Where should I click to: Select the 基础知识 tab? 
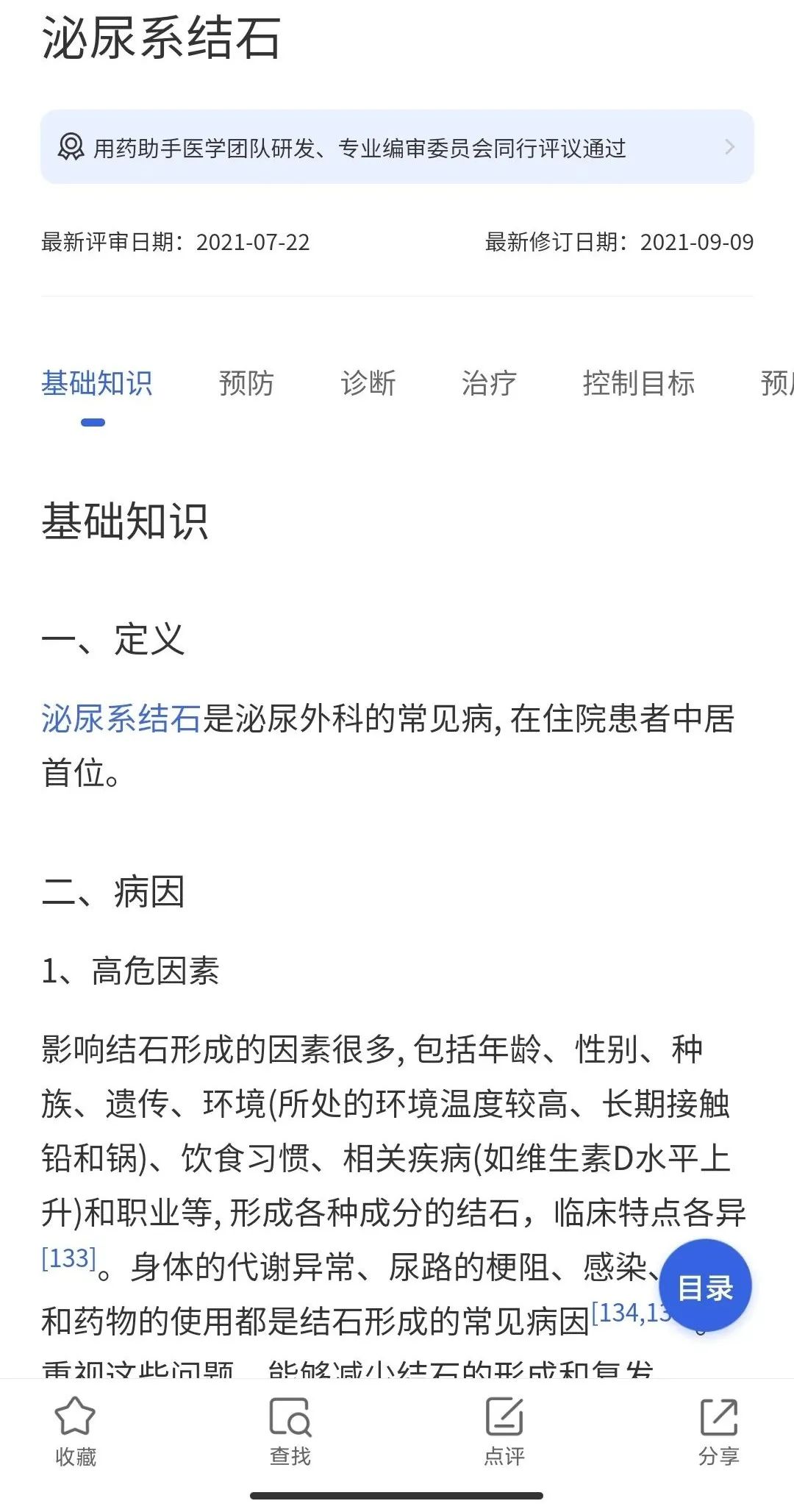click(x=96, y=383)
